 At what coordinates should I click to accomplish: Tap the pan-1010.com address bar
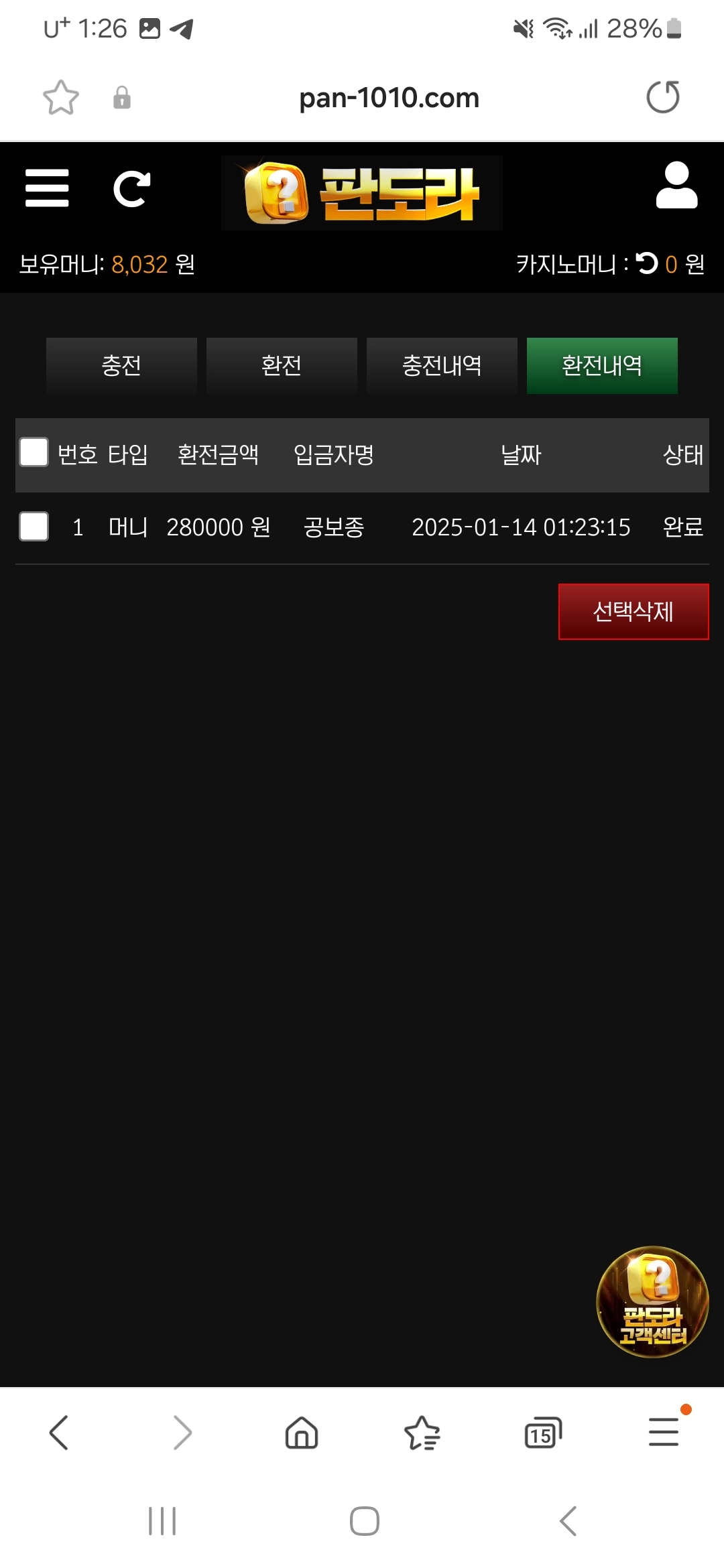[x=389, y=98]
